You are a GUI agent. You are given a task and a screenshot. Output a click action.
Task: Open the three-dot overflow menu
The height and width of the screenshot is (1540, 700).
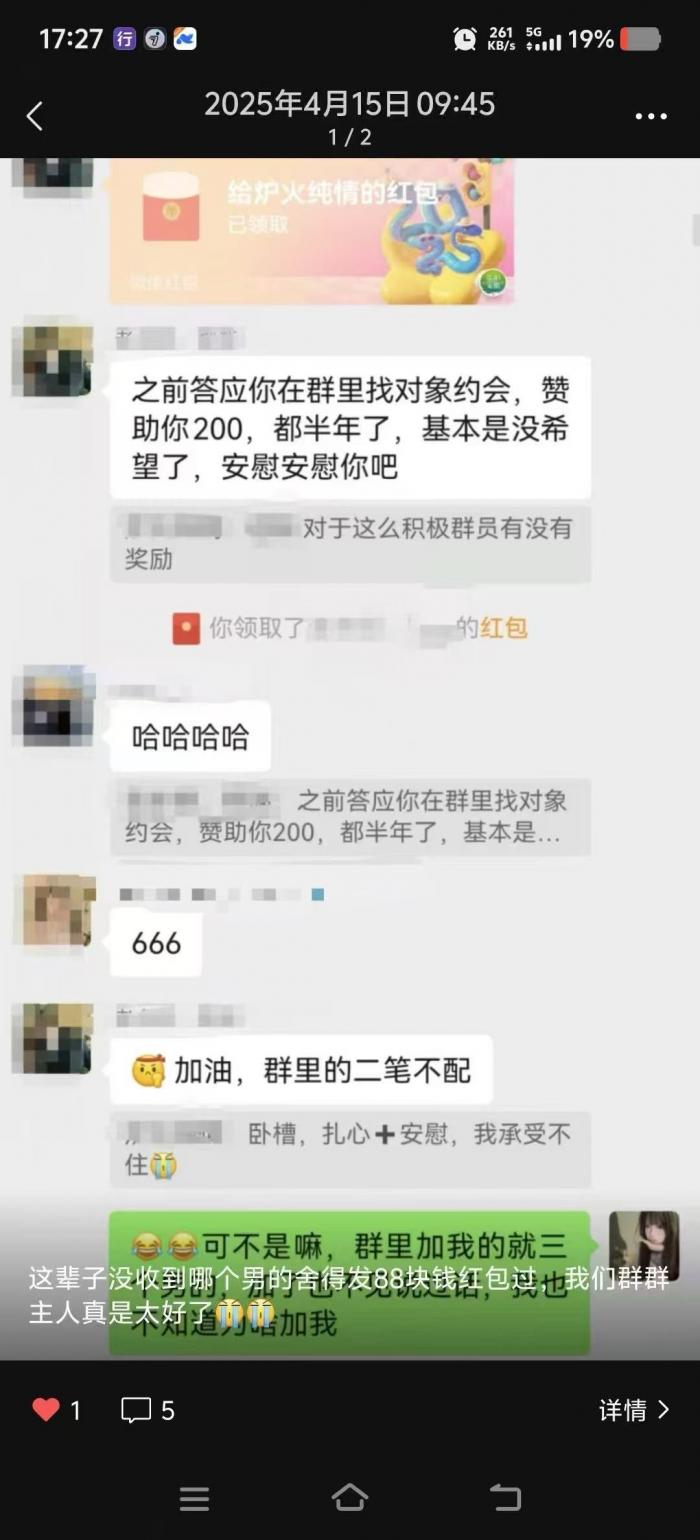651,117
